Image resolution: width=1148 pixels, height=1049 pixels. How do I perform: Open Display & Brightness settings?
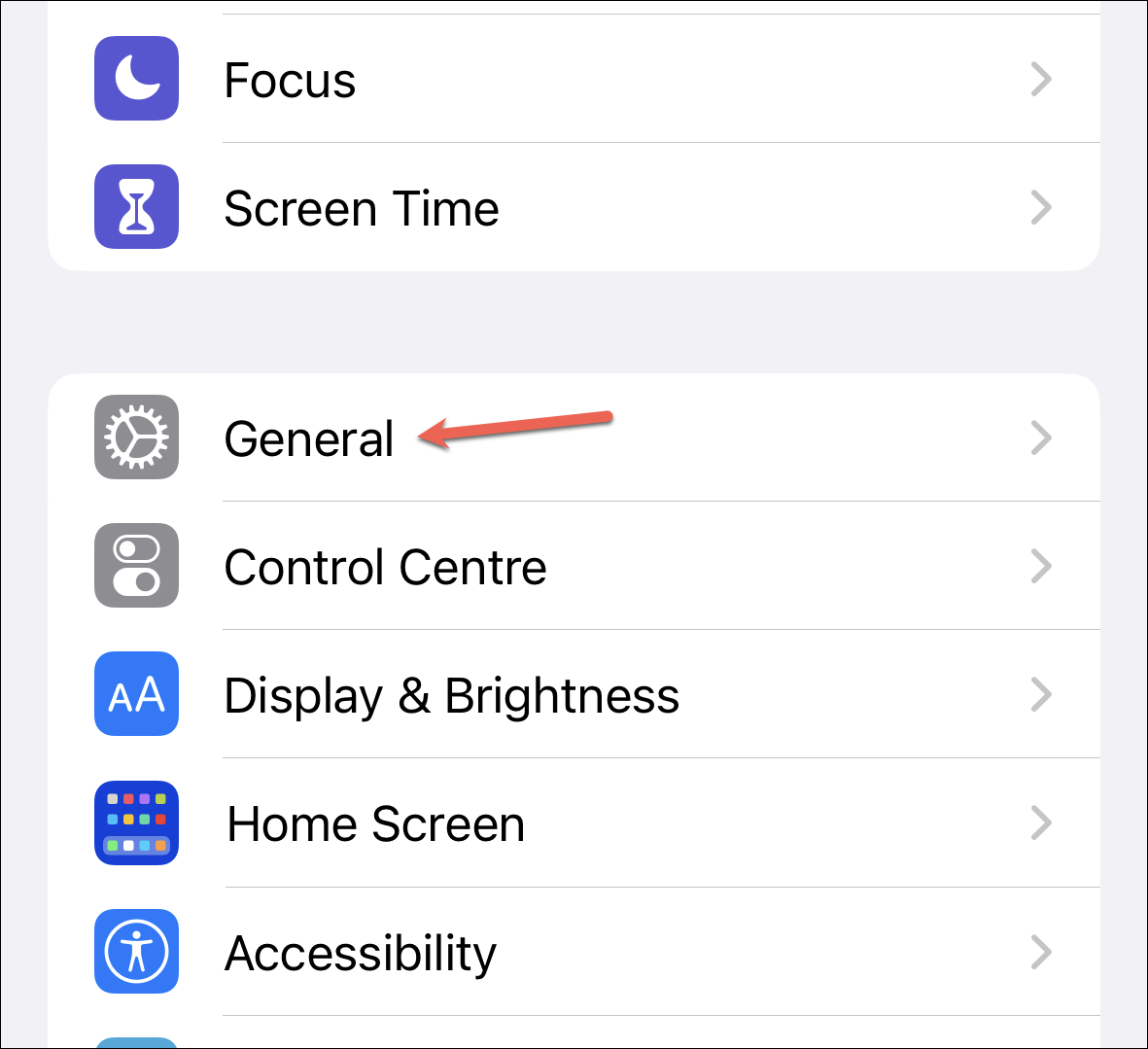[451, 695]
